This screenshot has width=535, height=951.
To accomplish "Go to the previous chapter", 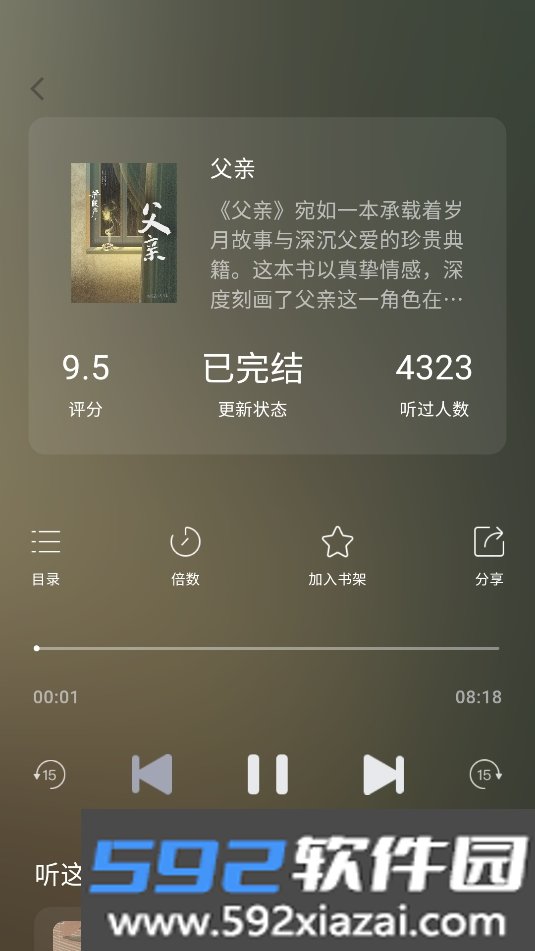I will pos(152,775).
